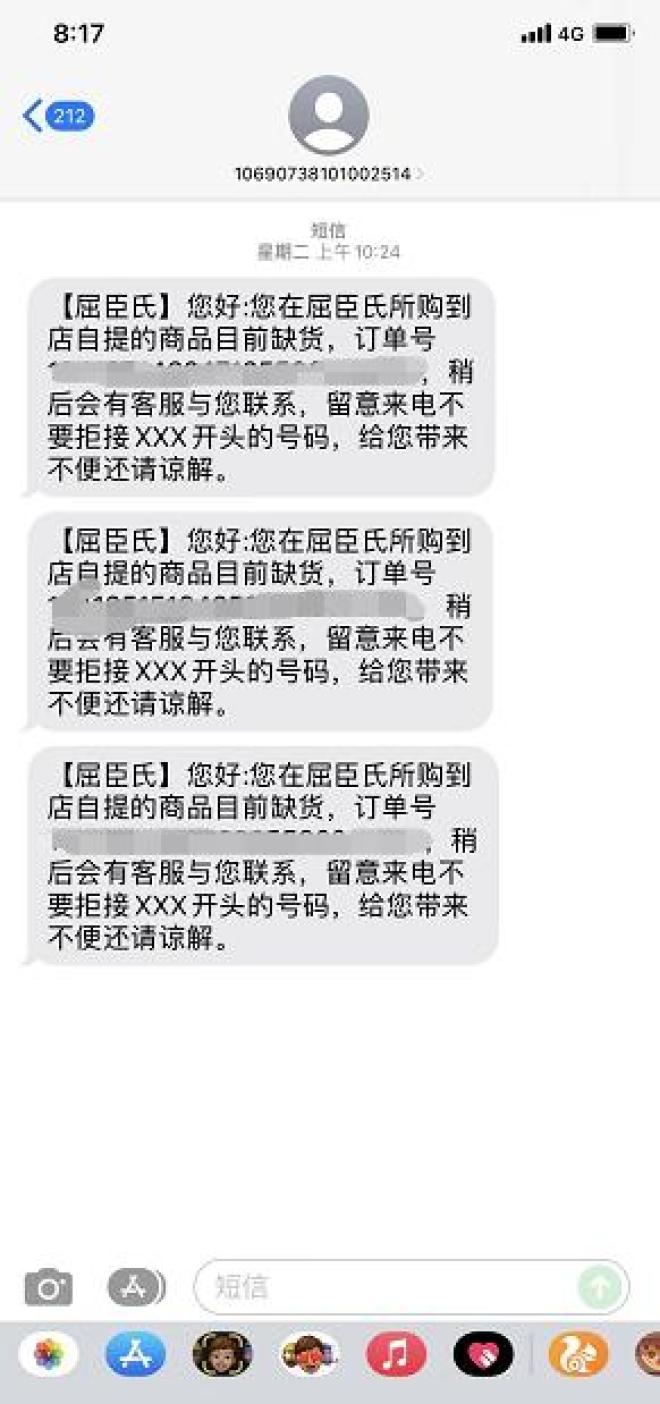
Task: Open the camera to attach a photo
Action: 49,1287
